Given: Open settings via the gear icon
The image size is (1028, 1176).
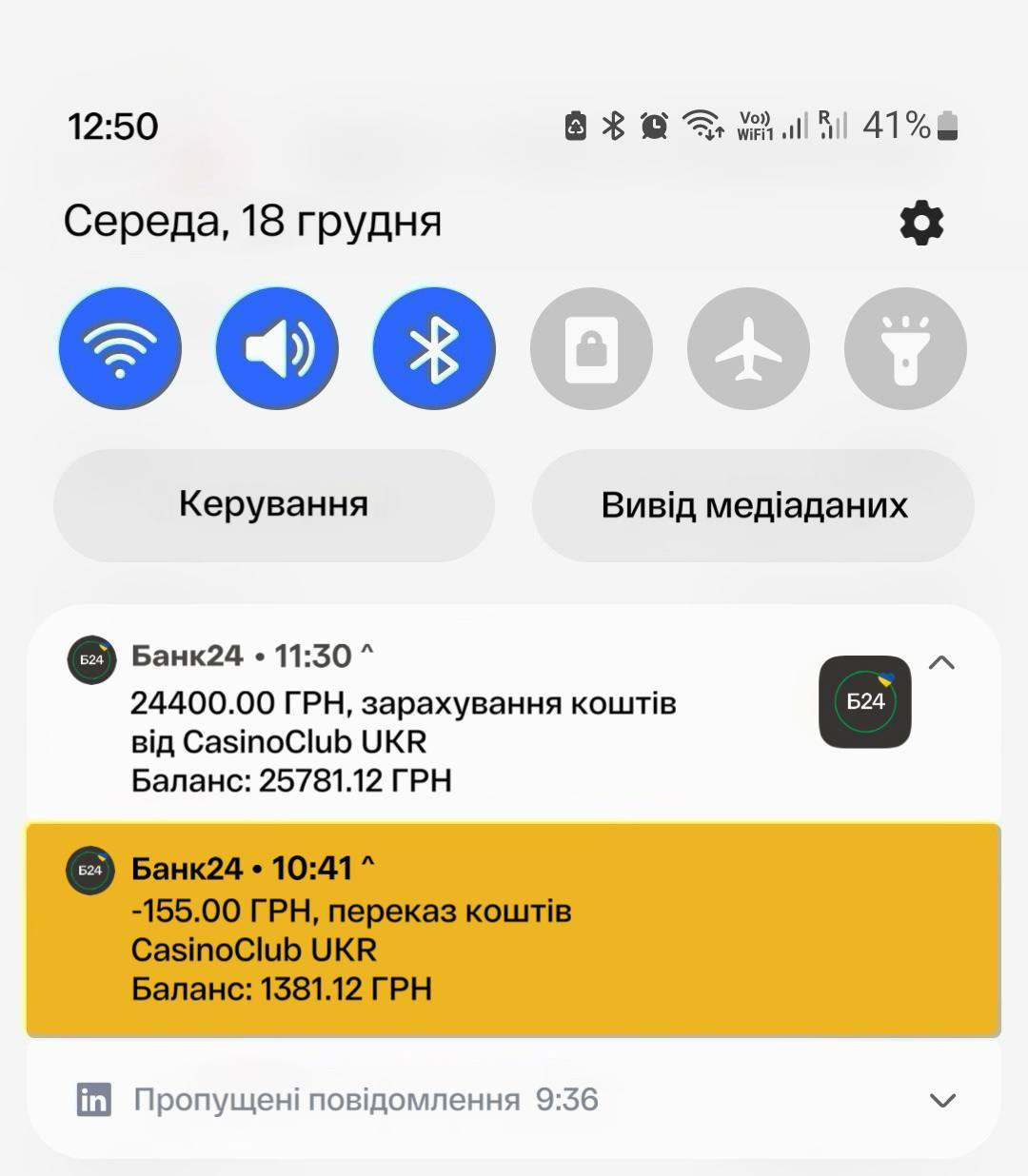Looking at the screenshot, I should click(921, 224).
